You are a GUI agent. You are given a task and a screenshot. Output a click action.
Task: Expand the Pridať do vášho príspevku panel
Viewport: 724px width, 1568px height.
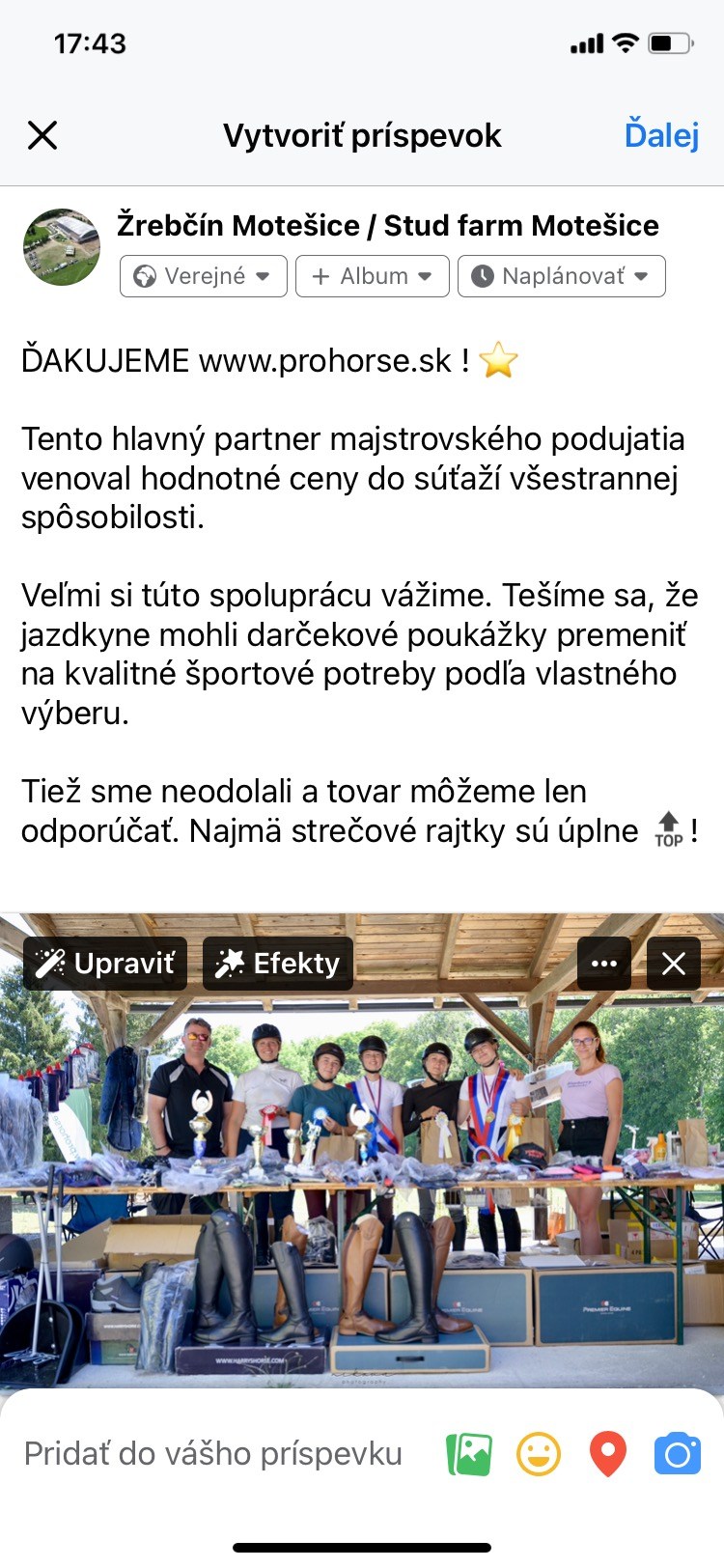click(x=212, y=1454)
